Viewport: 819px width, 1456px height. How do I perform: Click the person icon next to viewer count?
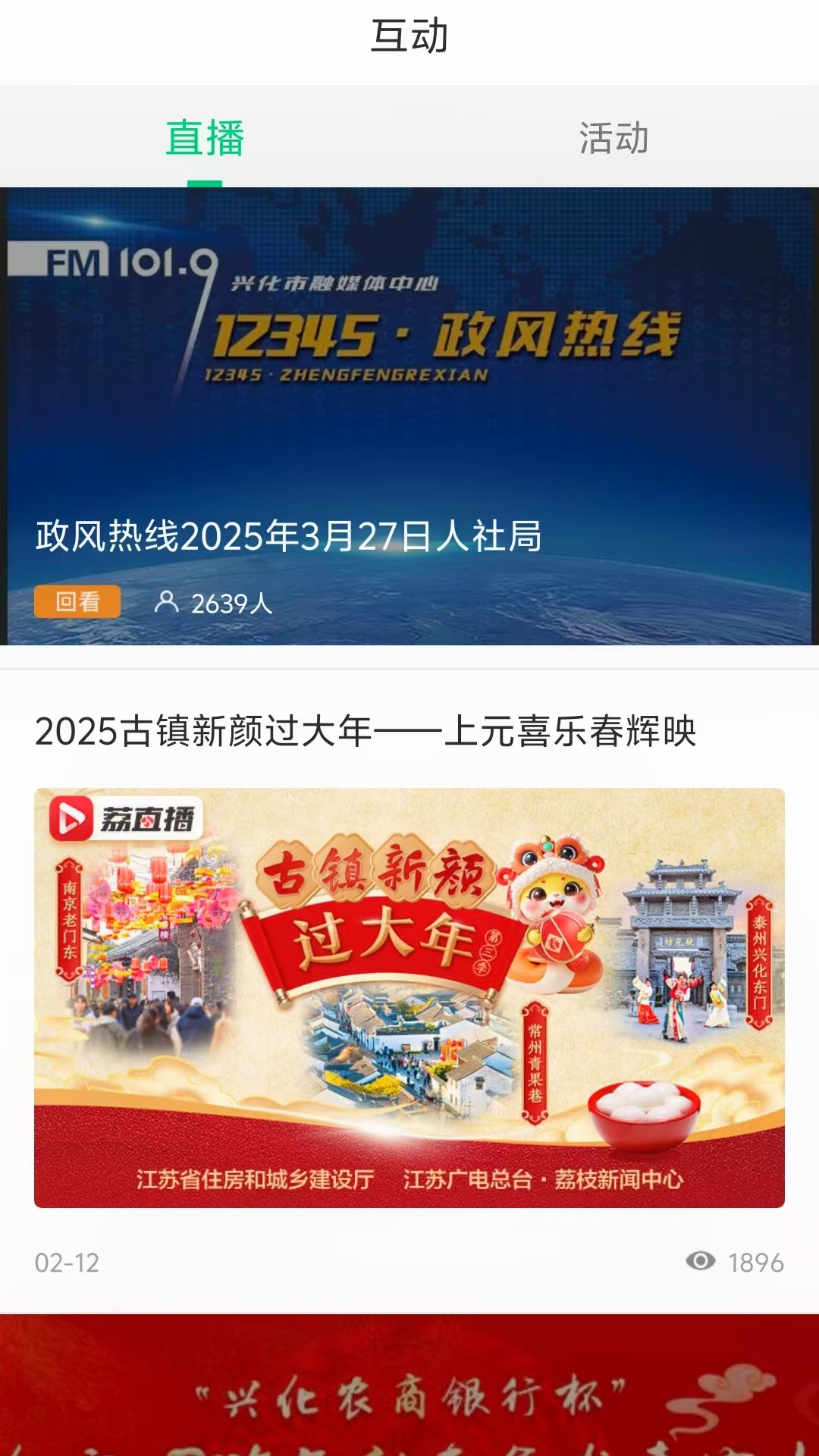[x=165, y=603]
